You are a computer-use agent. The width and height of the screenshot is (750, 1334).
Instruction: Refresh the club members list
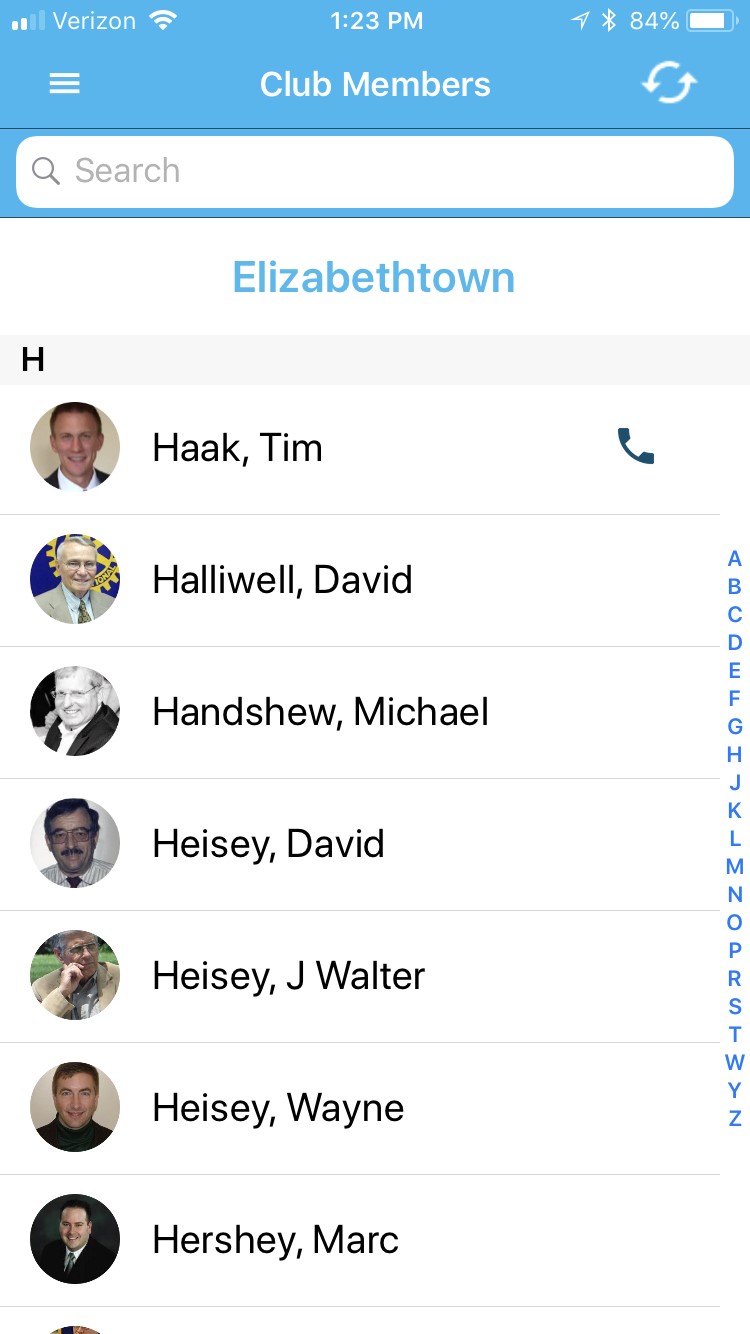[669, 84]
